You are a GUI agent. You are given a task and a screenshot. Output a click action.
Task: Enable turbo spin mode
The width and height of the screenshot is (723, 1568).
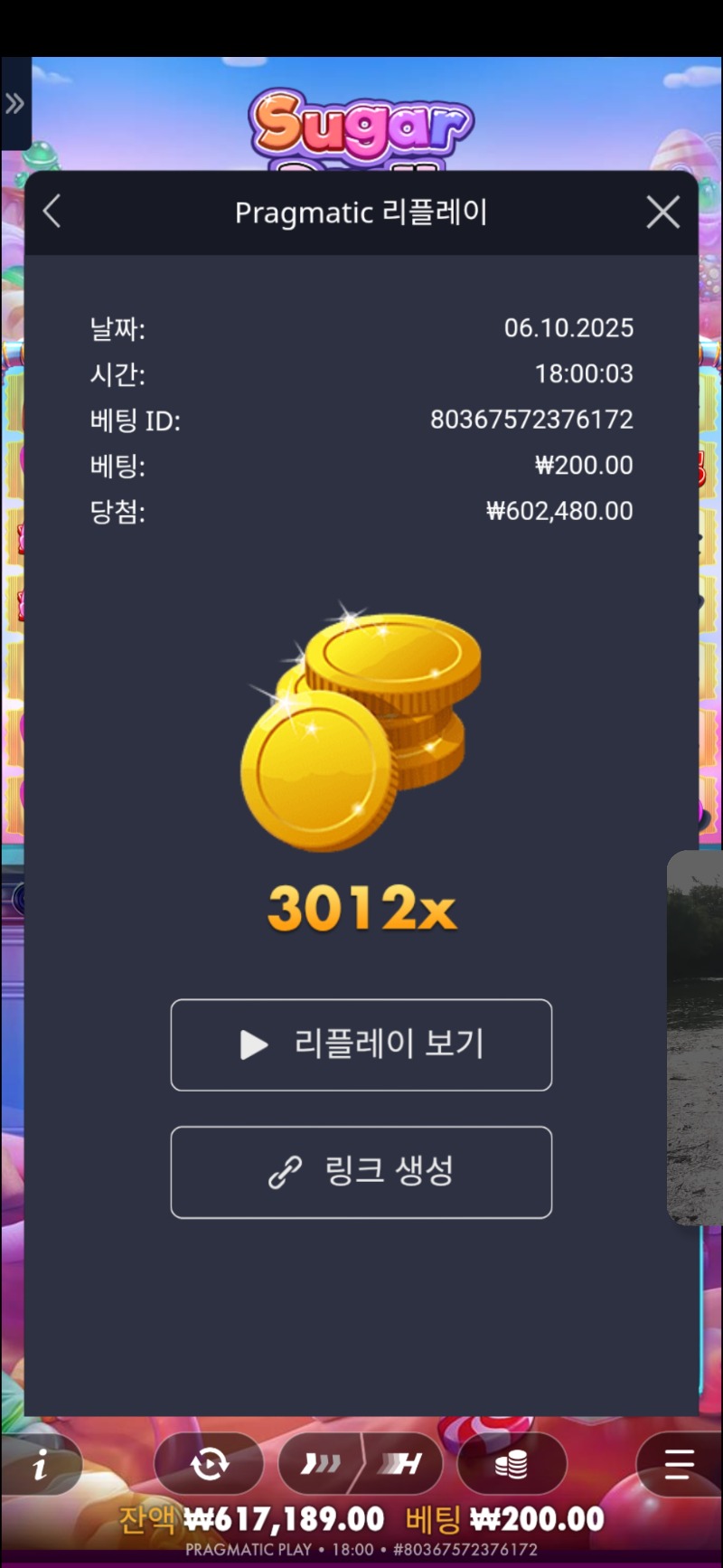coord(322,1463)
